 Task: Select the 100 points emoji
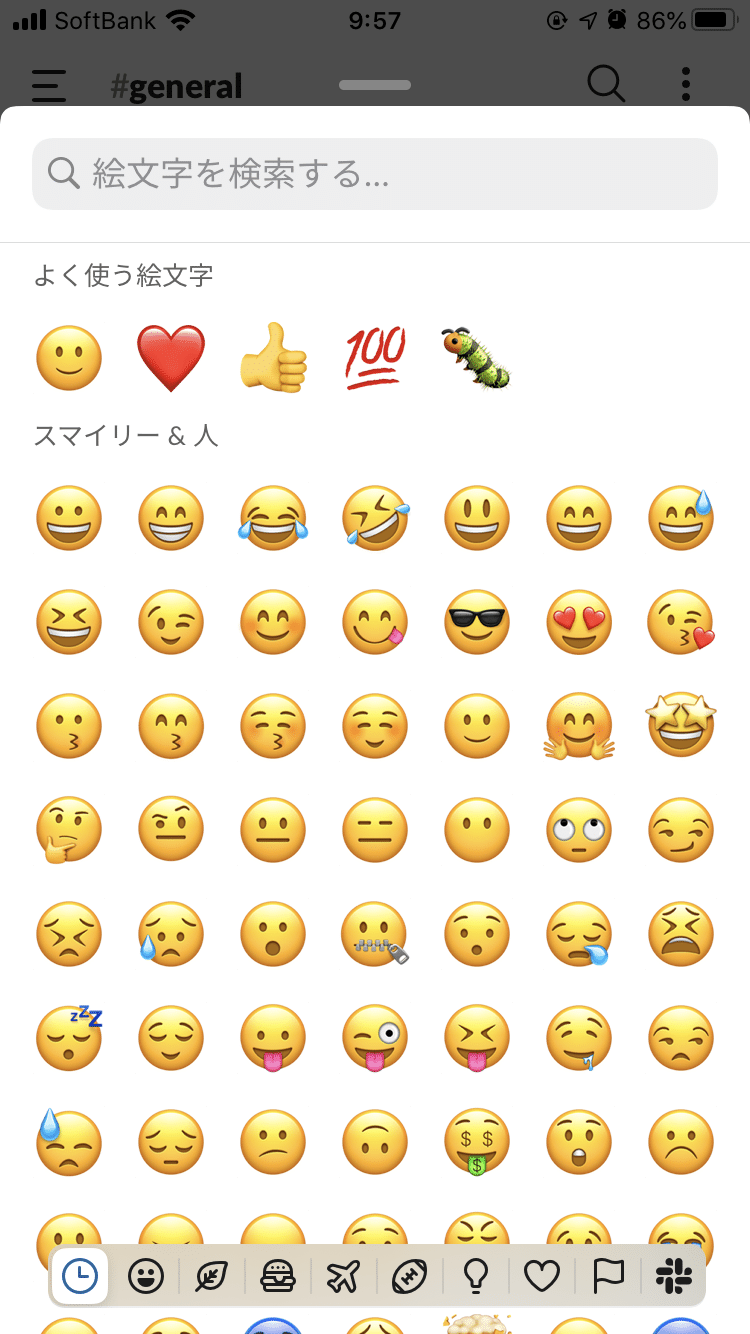pos(374,357)
